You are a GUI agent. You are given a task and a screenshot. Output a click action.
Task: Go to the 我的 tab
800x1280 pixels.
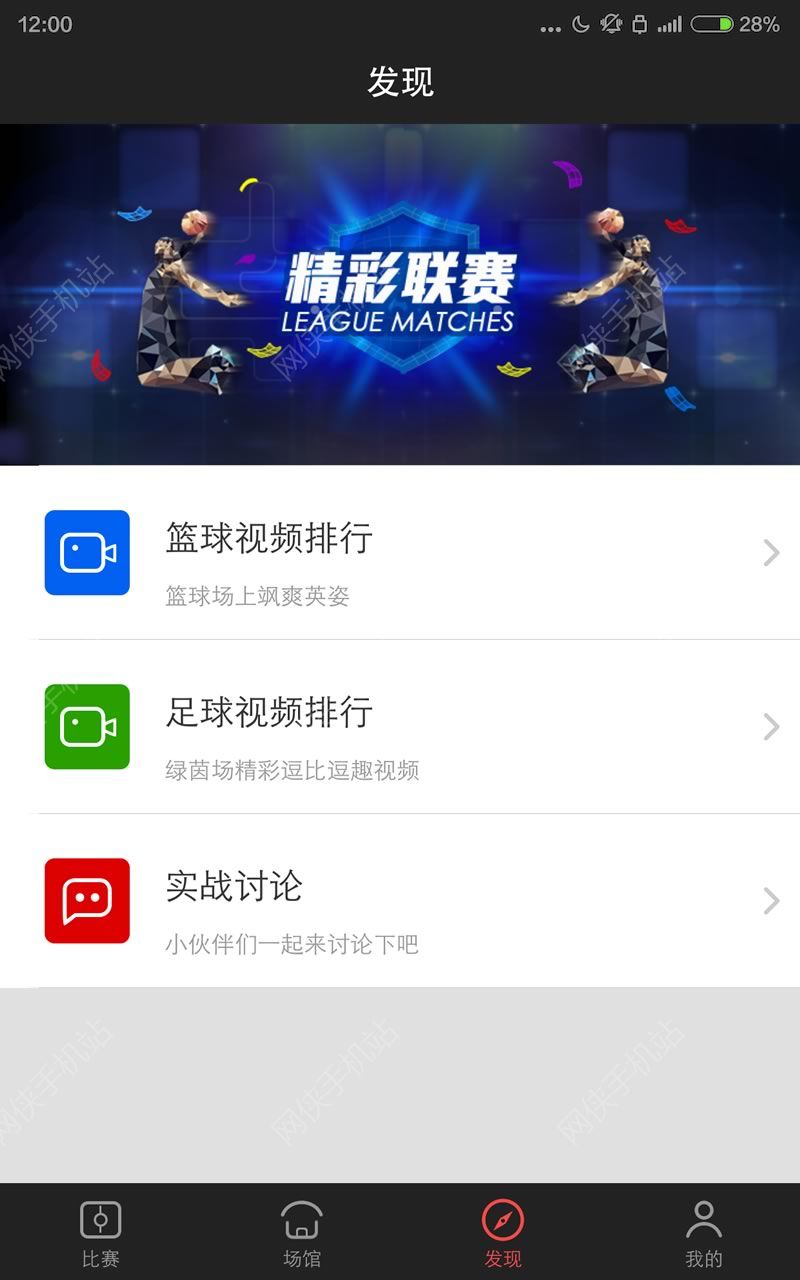coord(703,1233)
